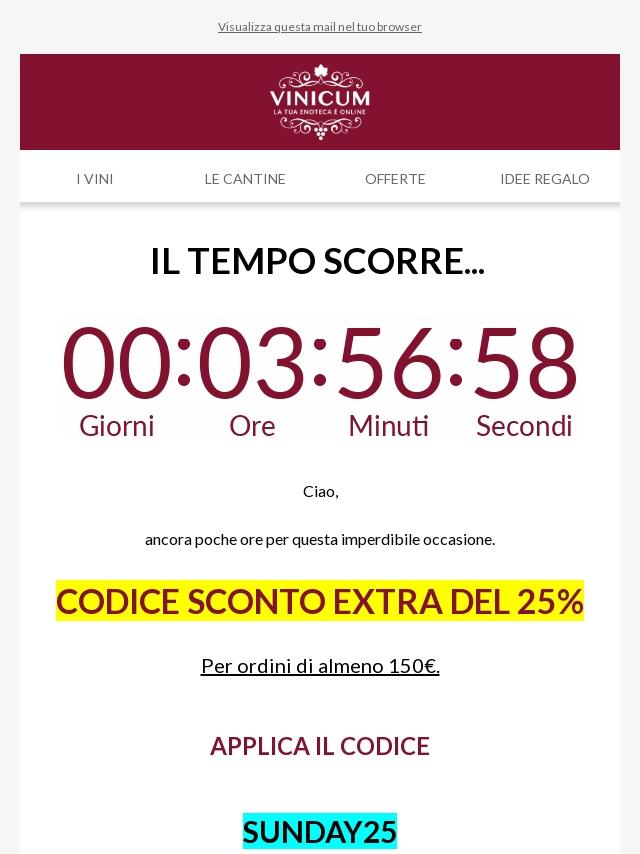
Task: Tap 'Per ordini di almeno 150€' link
Action: coord(320,666)
